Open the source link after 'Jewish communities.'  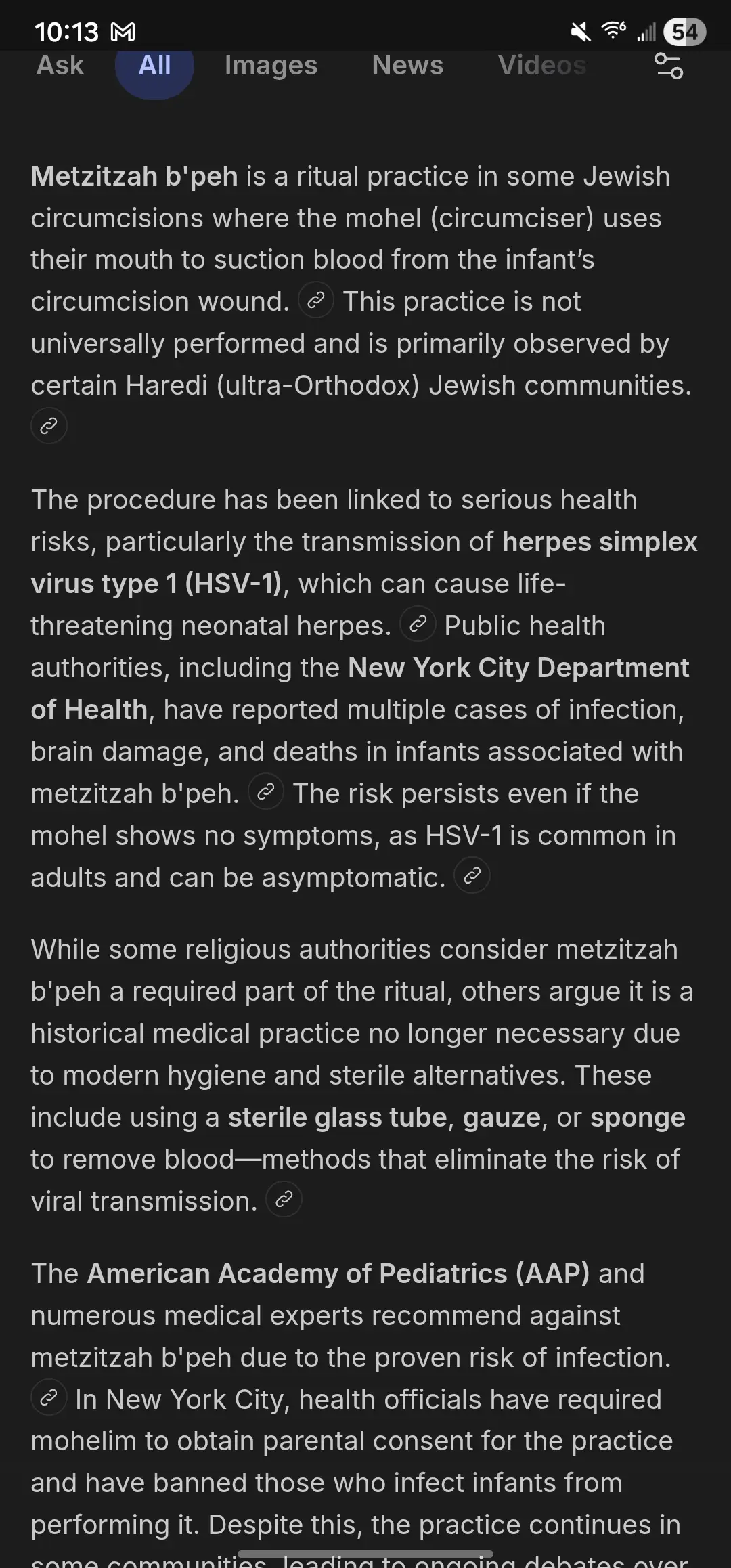[49, 426]
